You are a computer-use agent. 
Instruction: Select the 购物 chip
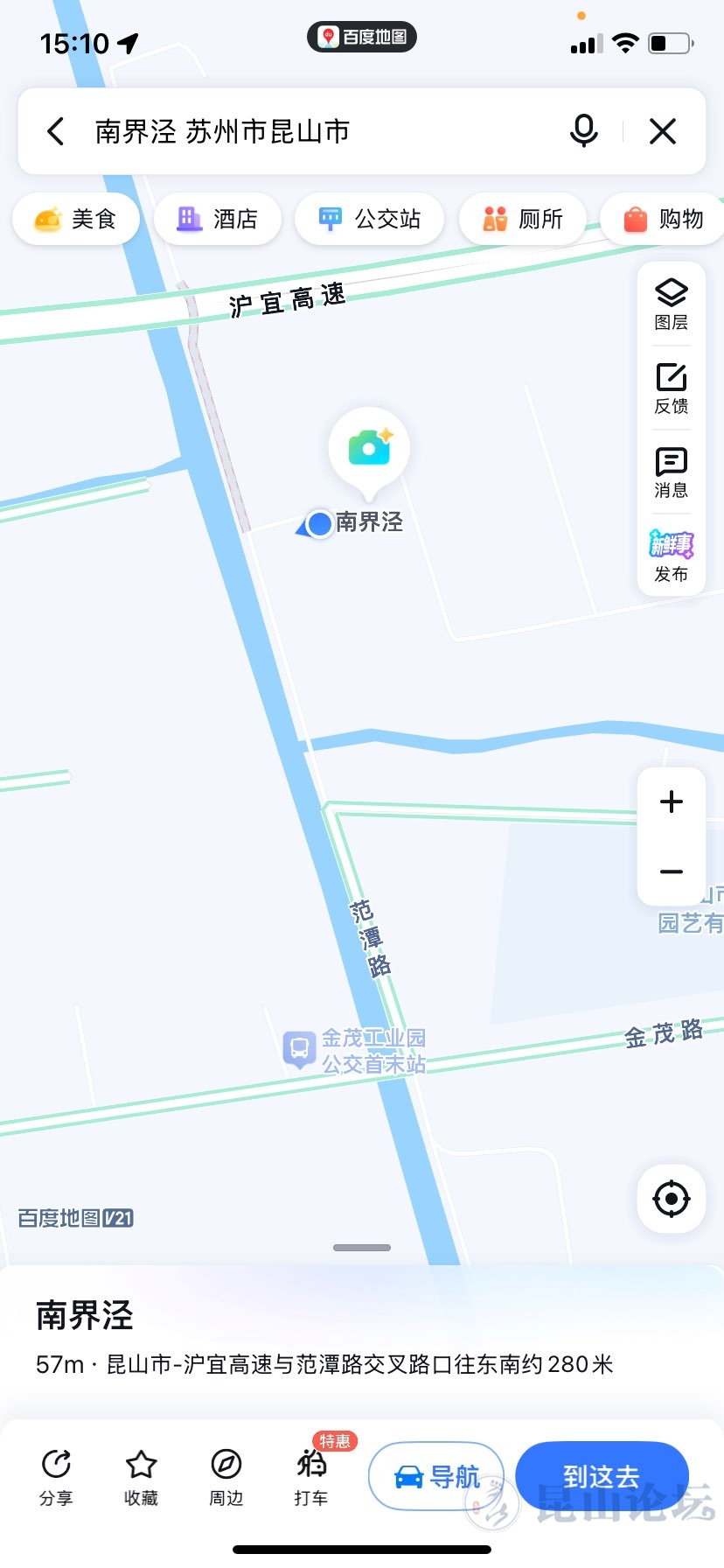[x=663, y=219]
